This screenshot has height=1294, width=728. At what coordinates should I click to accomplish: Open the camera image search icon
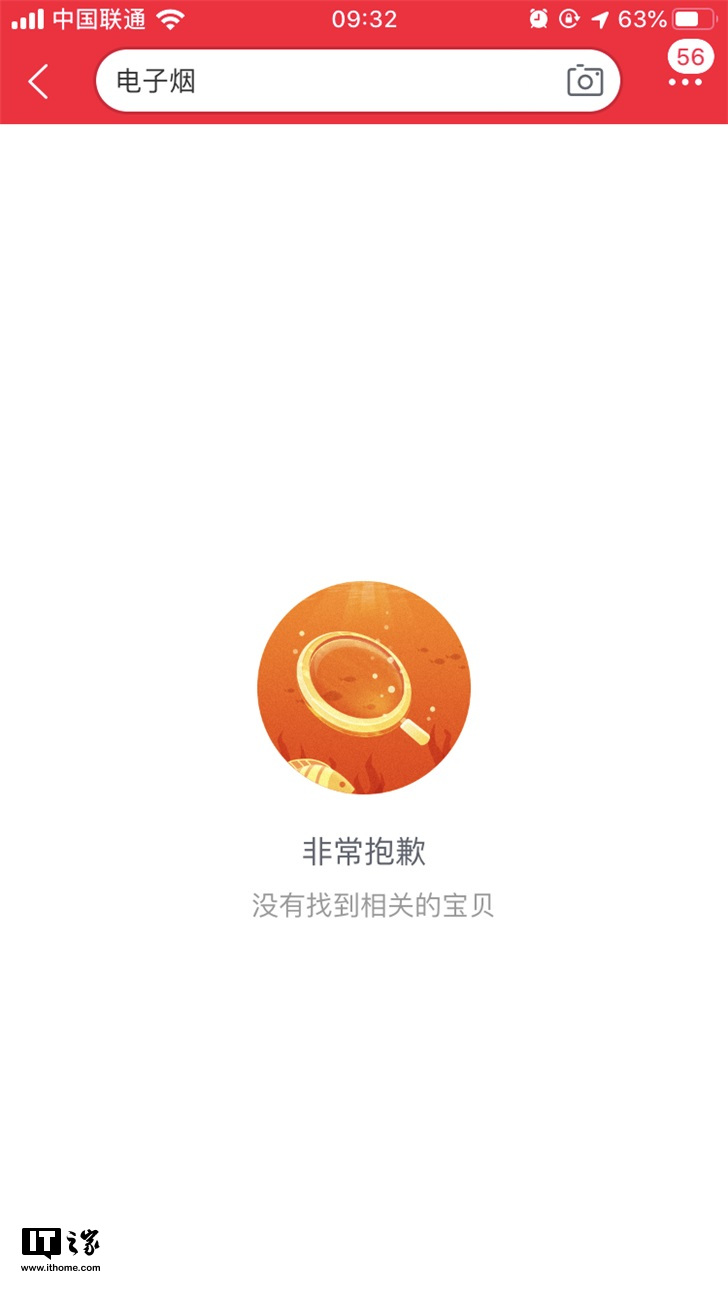tap(585, 81)
